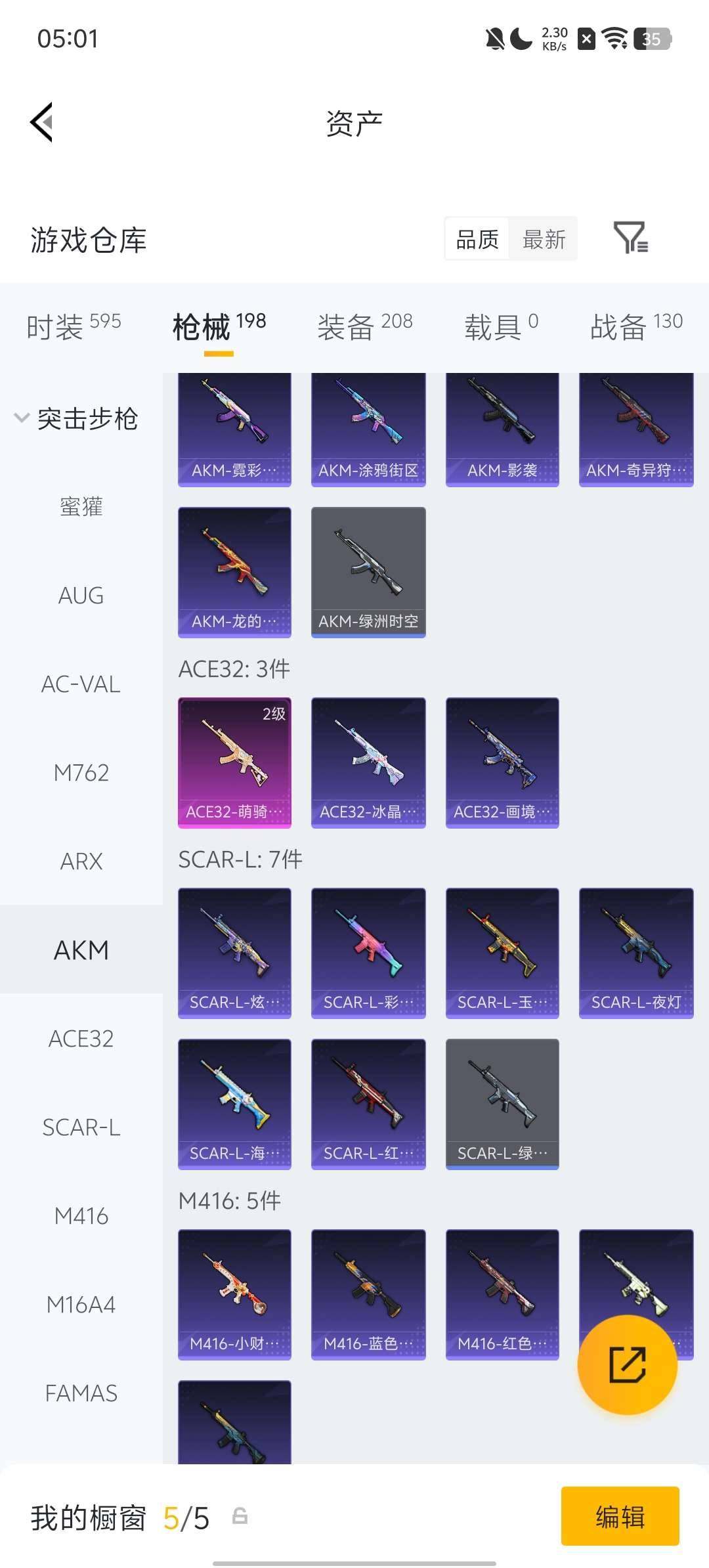This screenshot has width=709, height=1568.
Task: Select 蜜獾 in the weapon list
Action: point(81,507)
